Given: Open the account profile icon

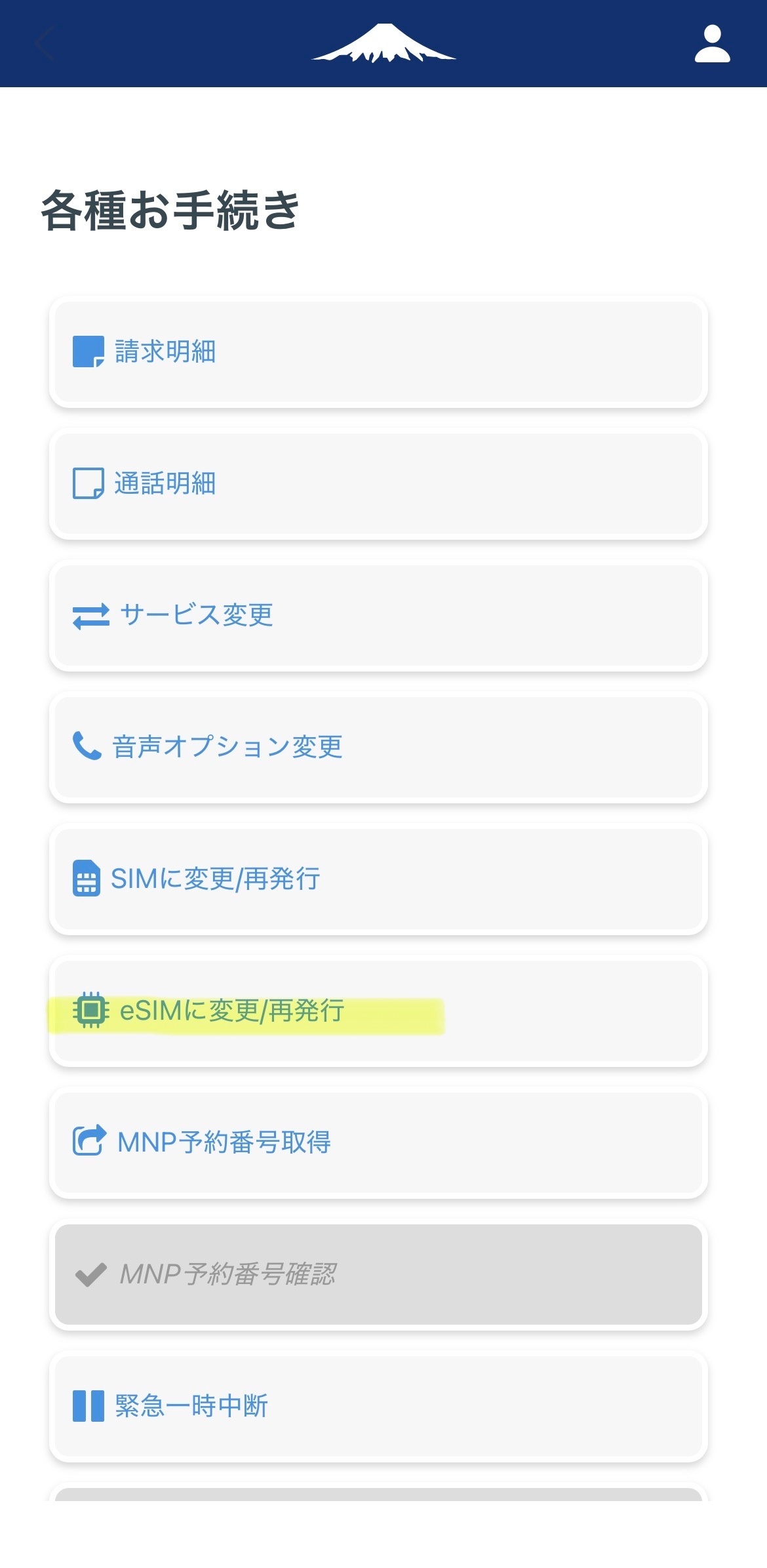Looking at the screenshot, I should 712,44.
